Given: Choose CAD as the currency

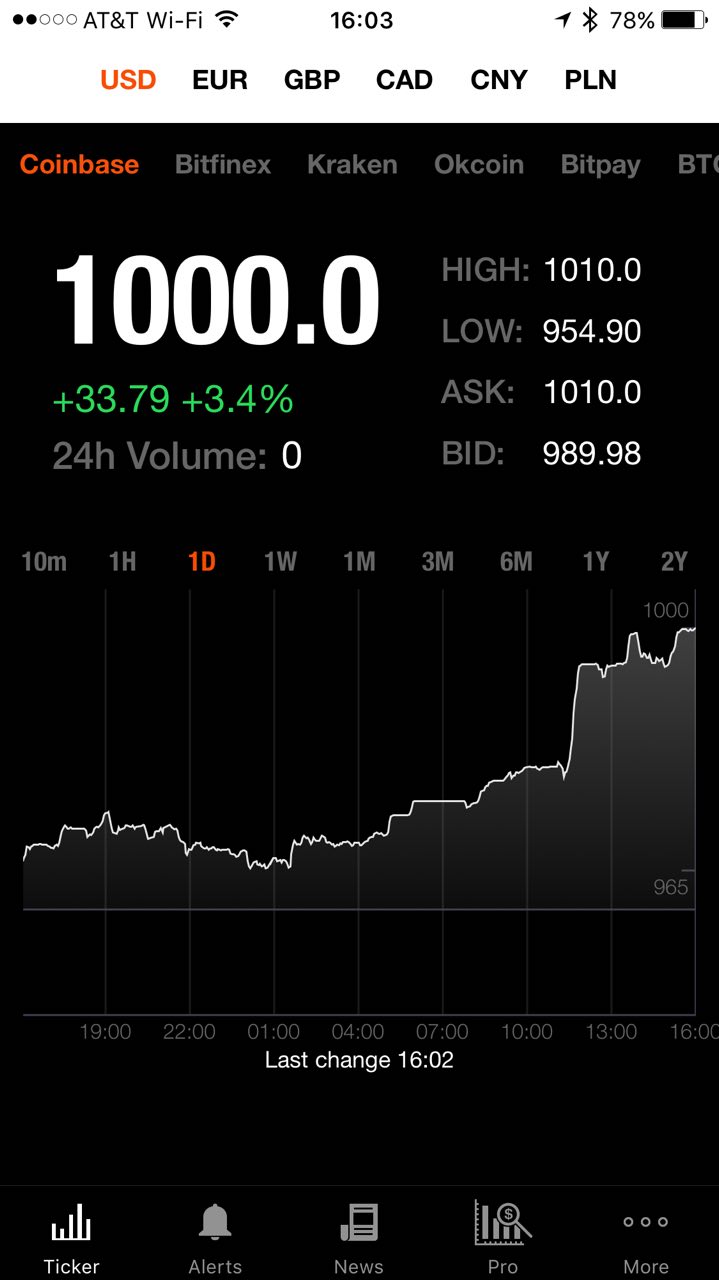Looking at the screenshot, I should 404,80.
